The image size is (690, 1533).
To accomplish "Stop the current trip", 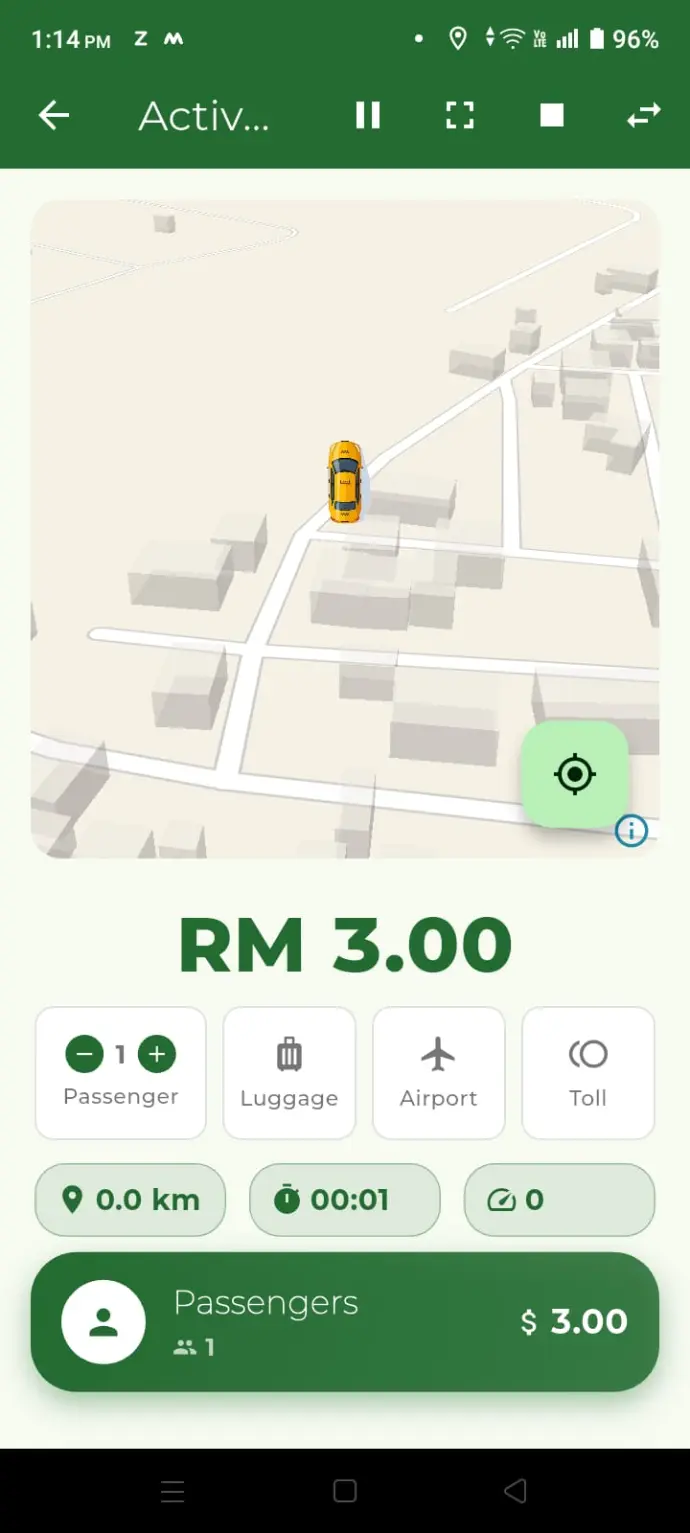I will (552, 116).
